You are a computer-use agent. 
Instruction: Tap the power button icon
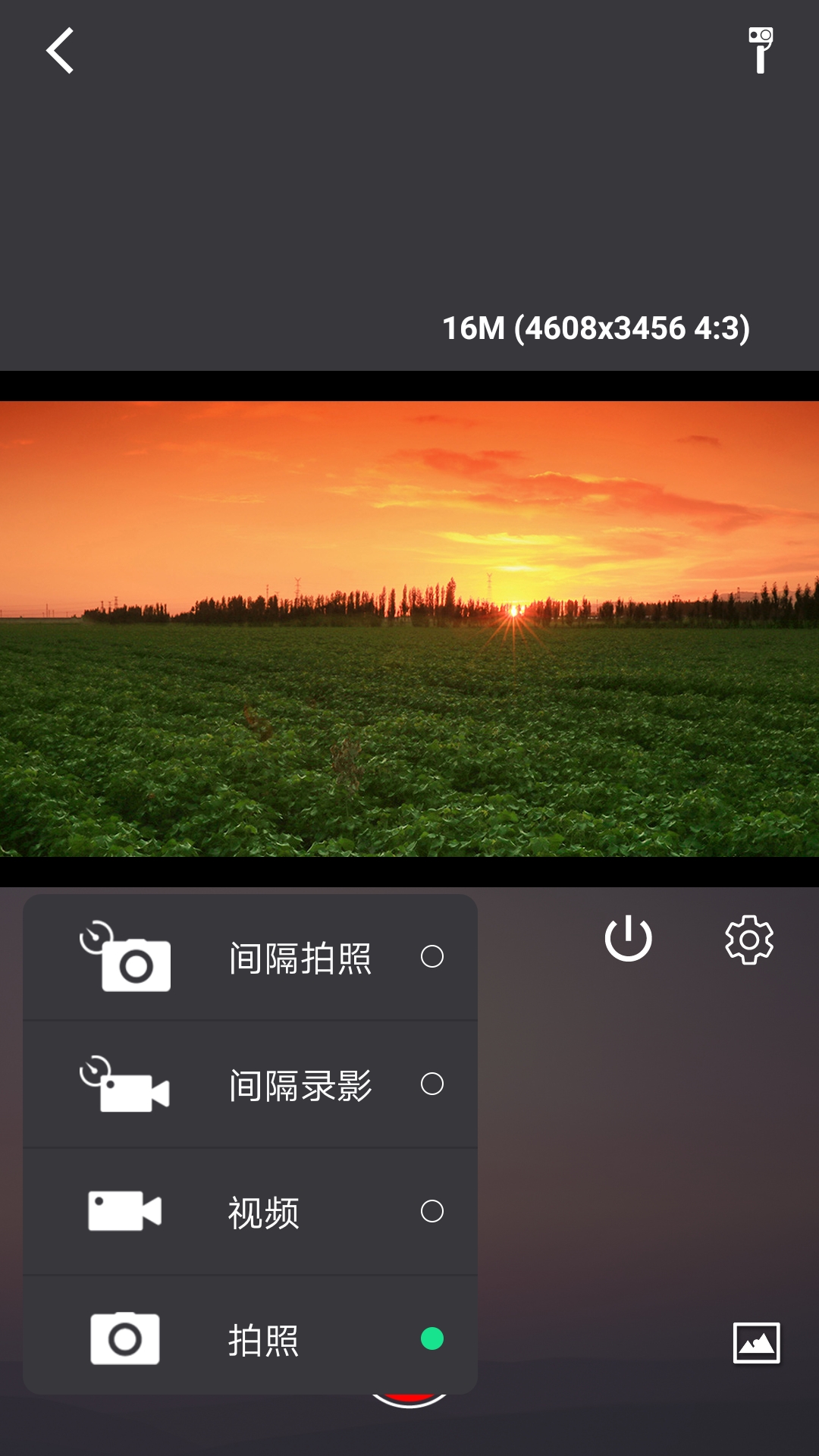coord(628,939)
